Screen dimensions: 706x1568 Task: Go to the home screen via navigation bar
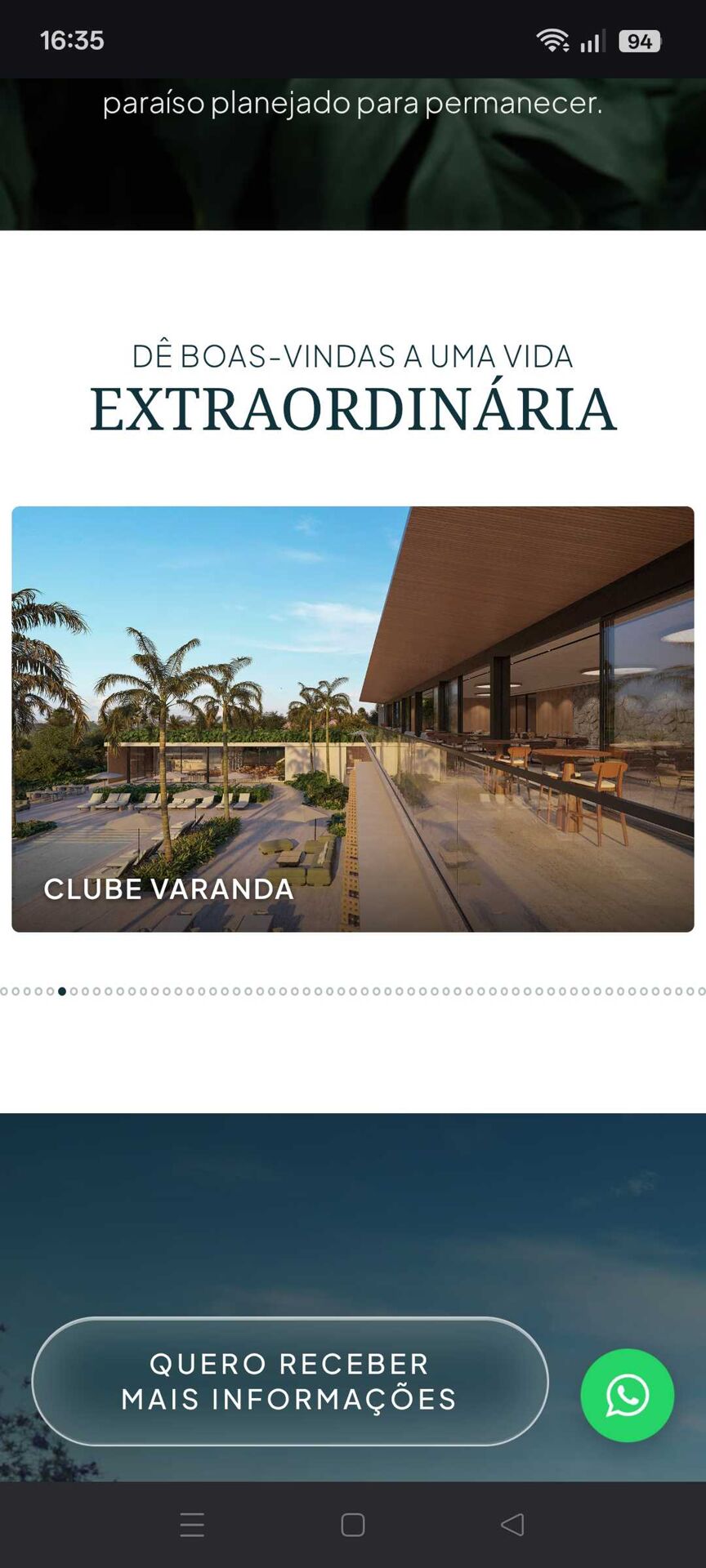coord(353,1525)
